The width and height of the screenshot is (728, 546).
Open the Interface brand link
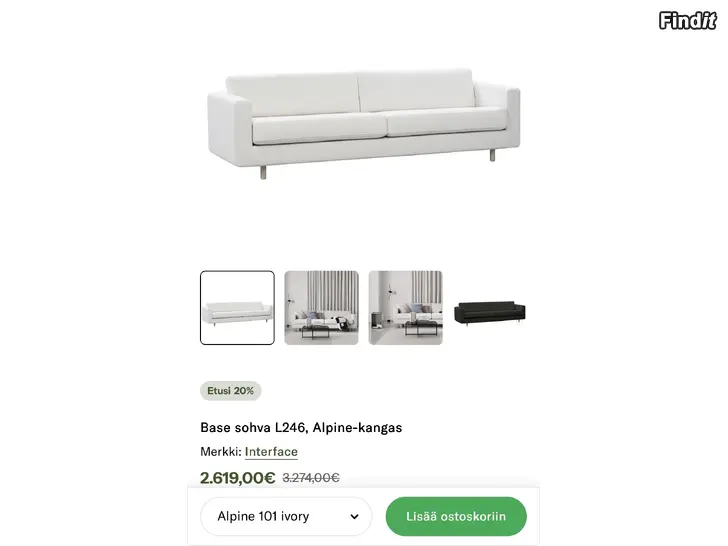tap(271, 452)
